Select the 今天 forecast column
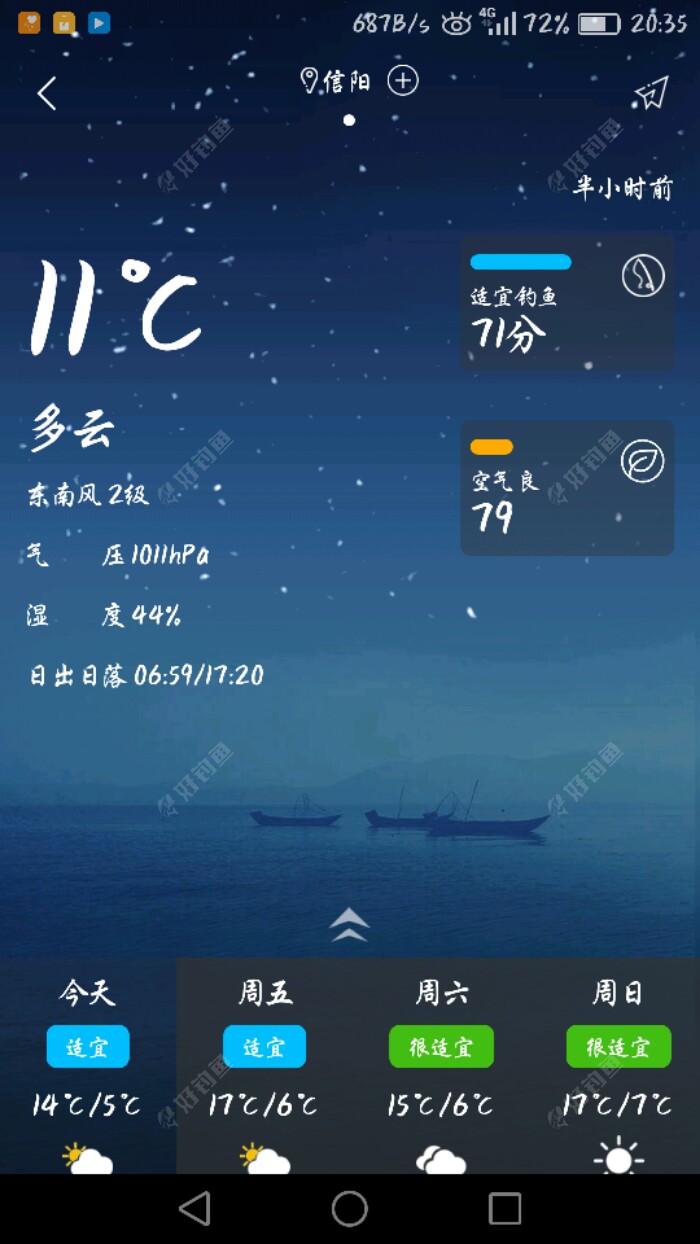The width and height of the screenshot is (700, 1244). click(x=88, y=1065)
